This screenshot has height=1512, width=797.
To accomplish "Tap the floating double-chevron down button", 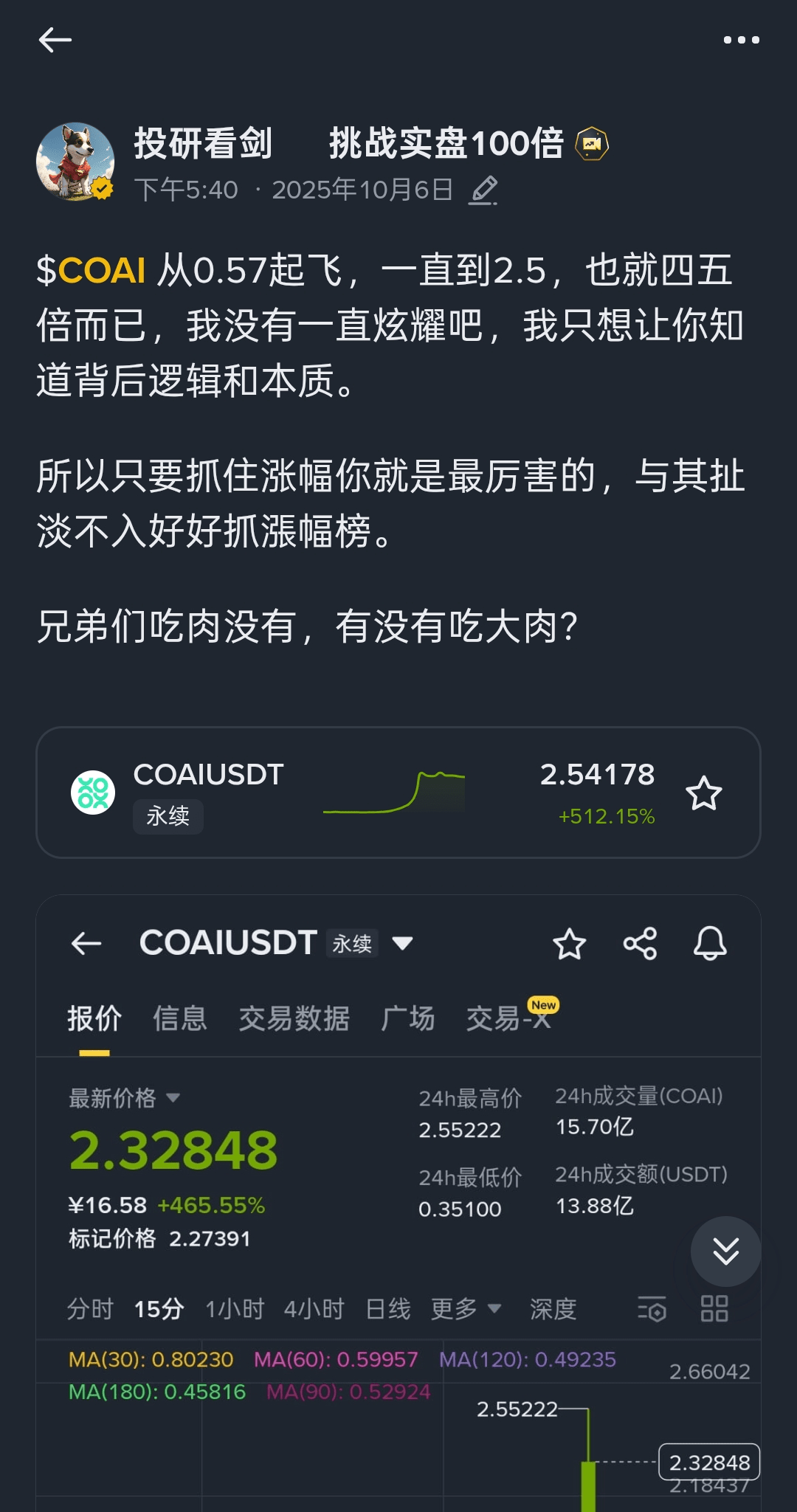I will click(x=725, y=1251).
